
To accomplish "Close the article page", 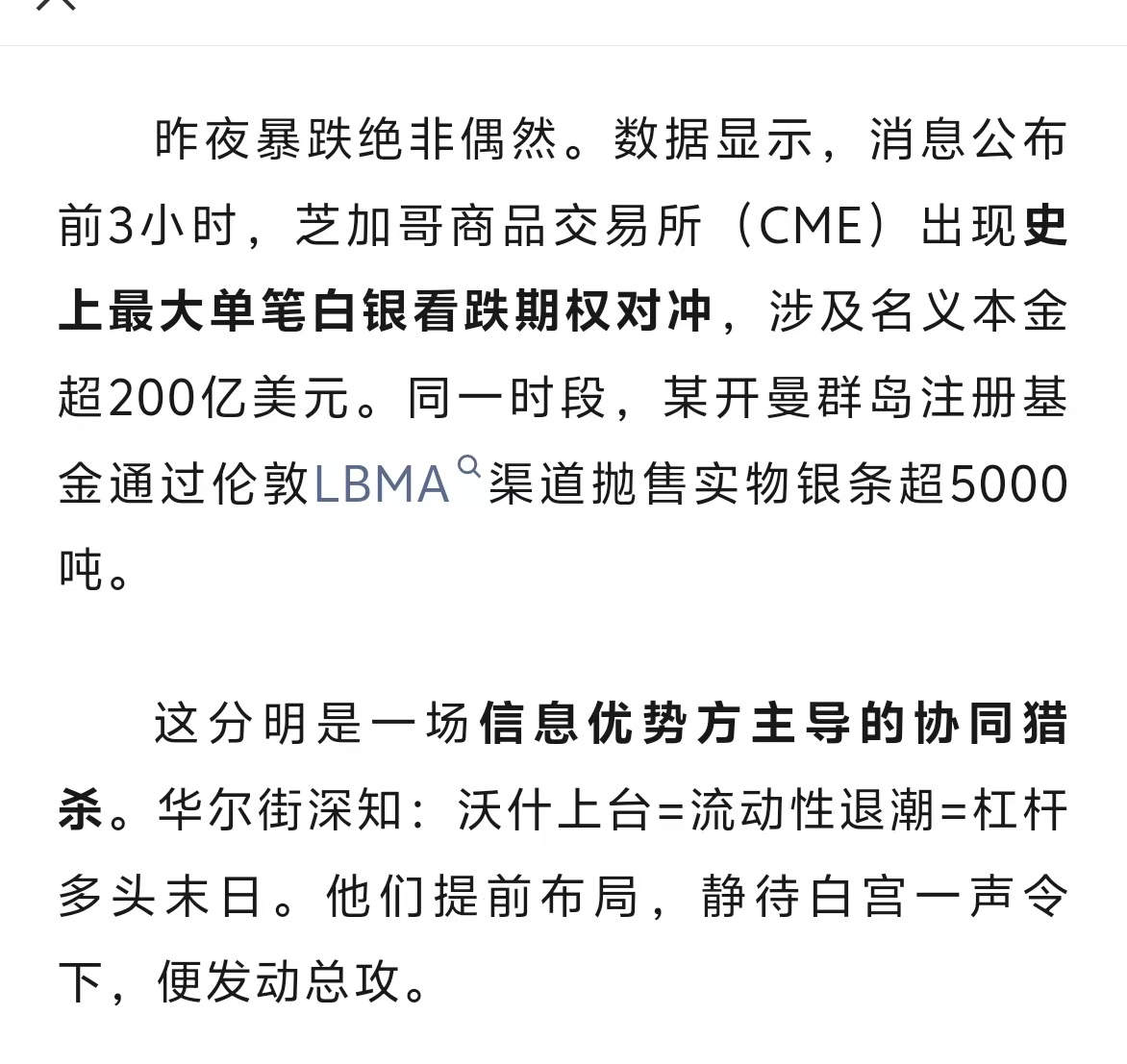I will click(x=57, y=4).
